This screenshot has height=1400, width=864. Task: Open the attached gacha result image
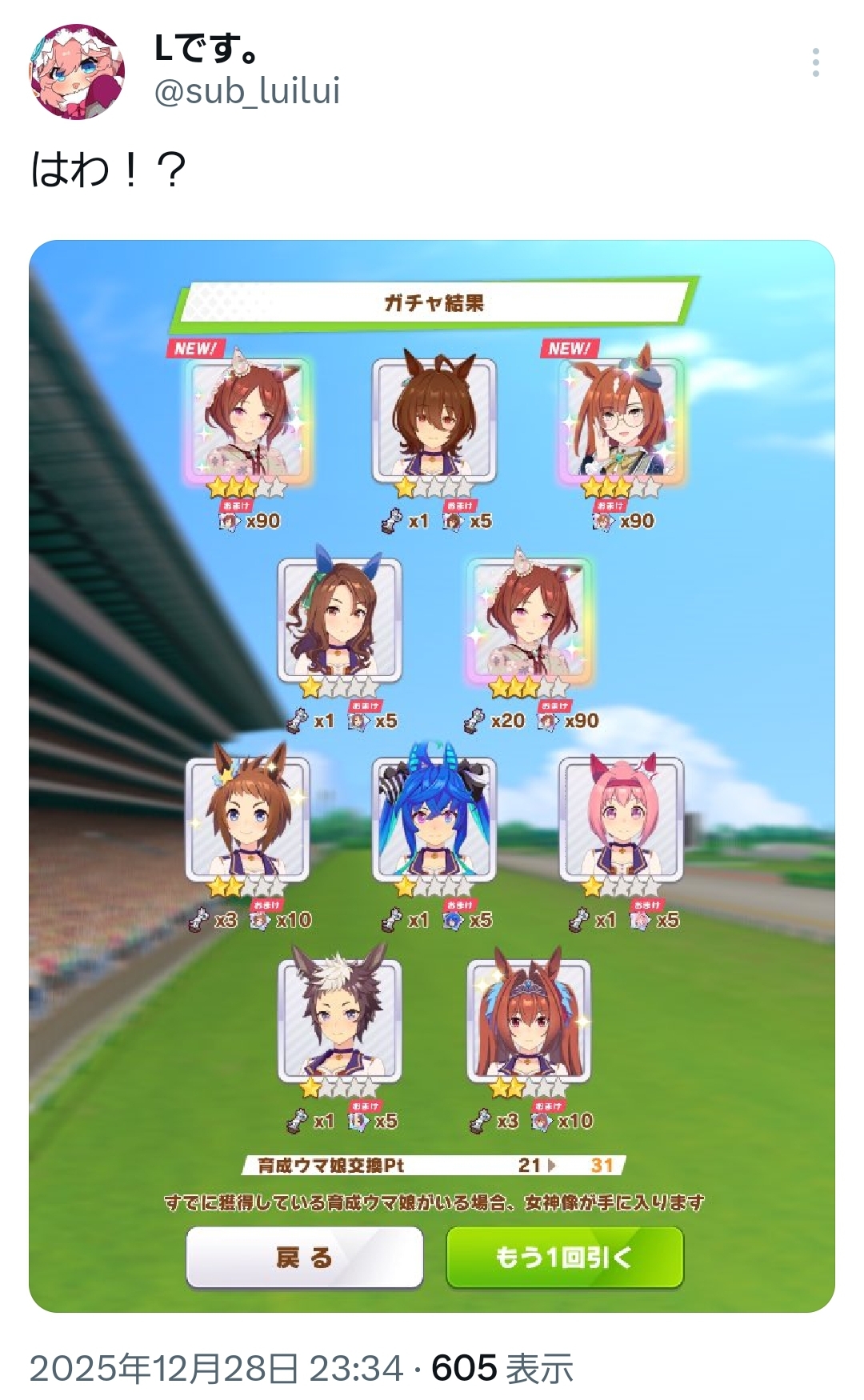432,776
